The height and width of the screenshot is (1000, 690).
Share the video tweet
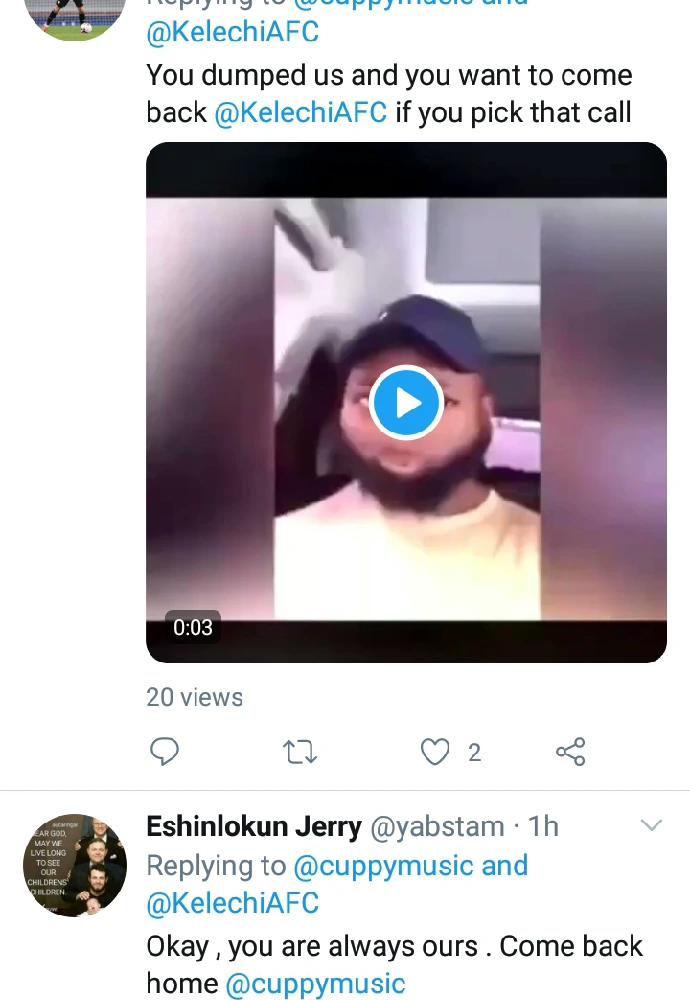(570, 752)
